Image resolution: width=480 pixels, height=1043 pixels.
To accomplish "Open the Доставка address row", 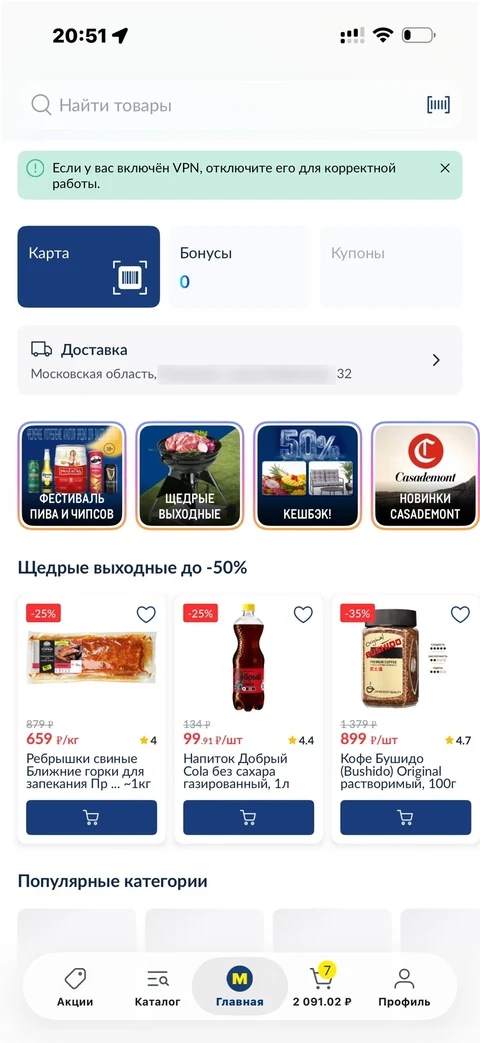I will 240,360.
